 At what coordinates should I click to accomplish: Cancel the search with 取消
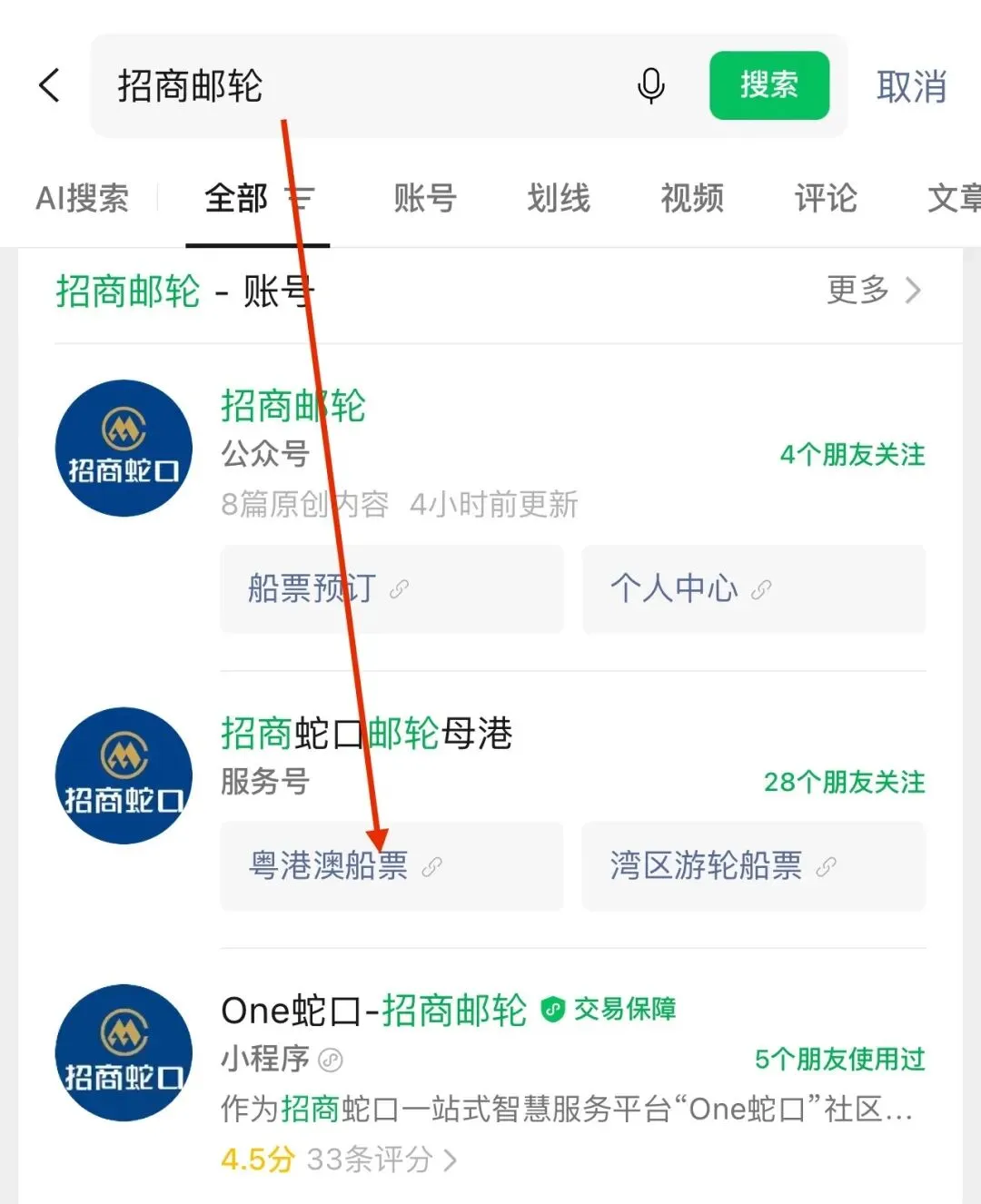[911, 87]
